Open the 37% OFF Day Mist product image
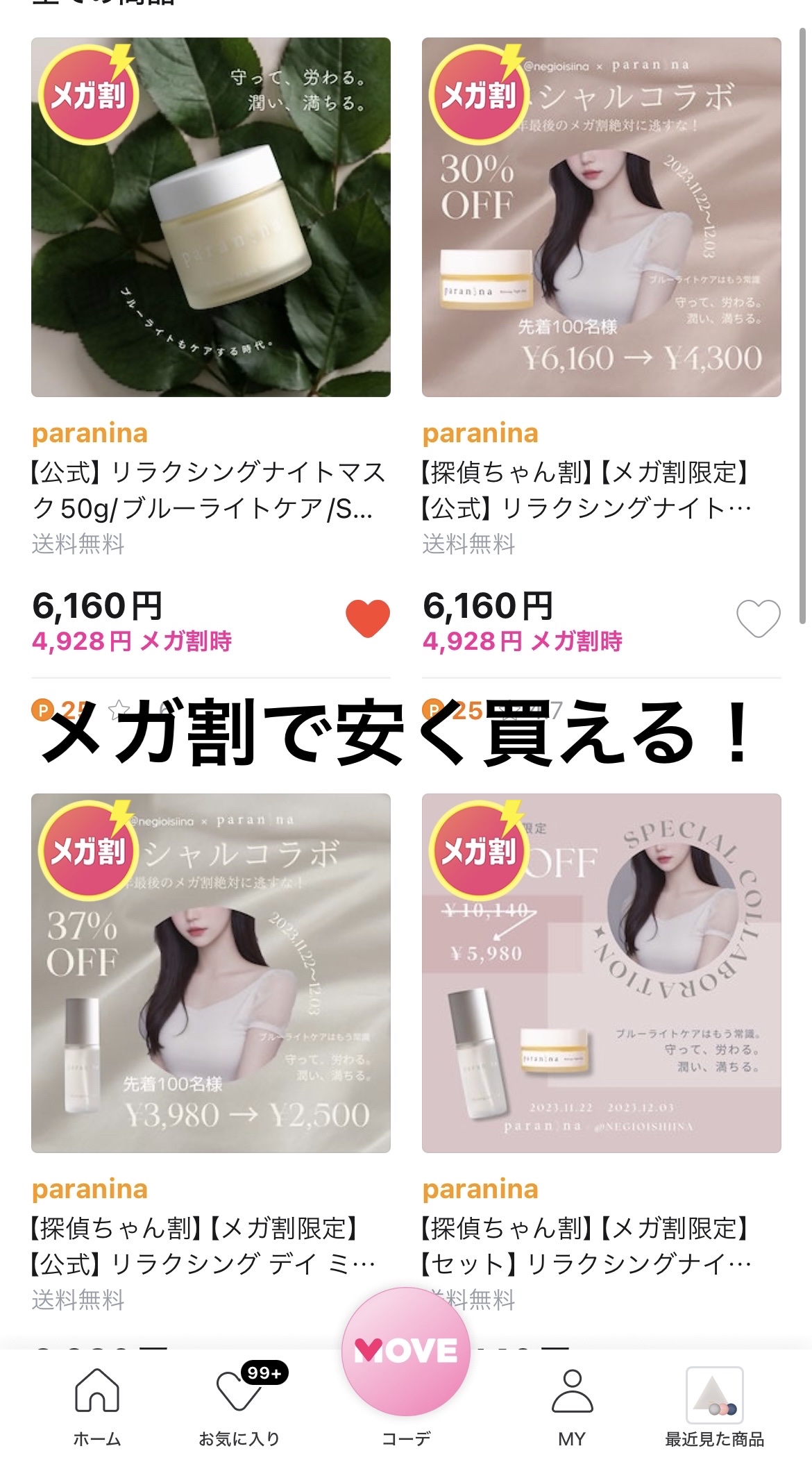The image size is (812, 1462). [210, 973]
